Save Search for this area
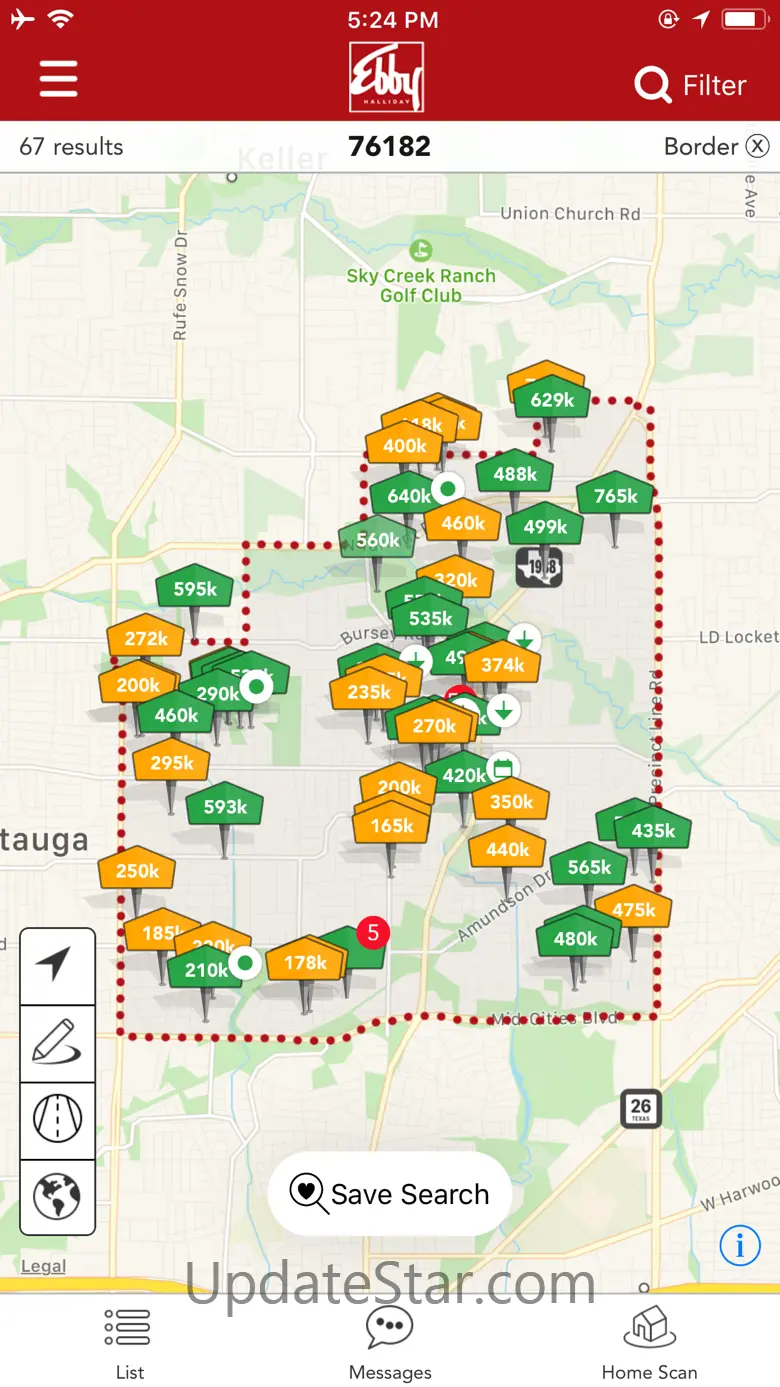Image resolution: width=780 pixels, height=1387 pixels. click(x=390, y=1194)
